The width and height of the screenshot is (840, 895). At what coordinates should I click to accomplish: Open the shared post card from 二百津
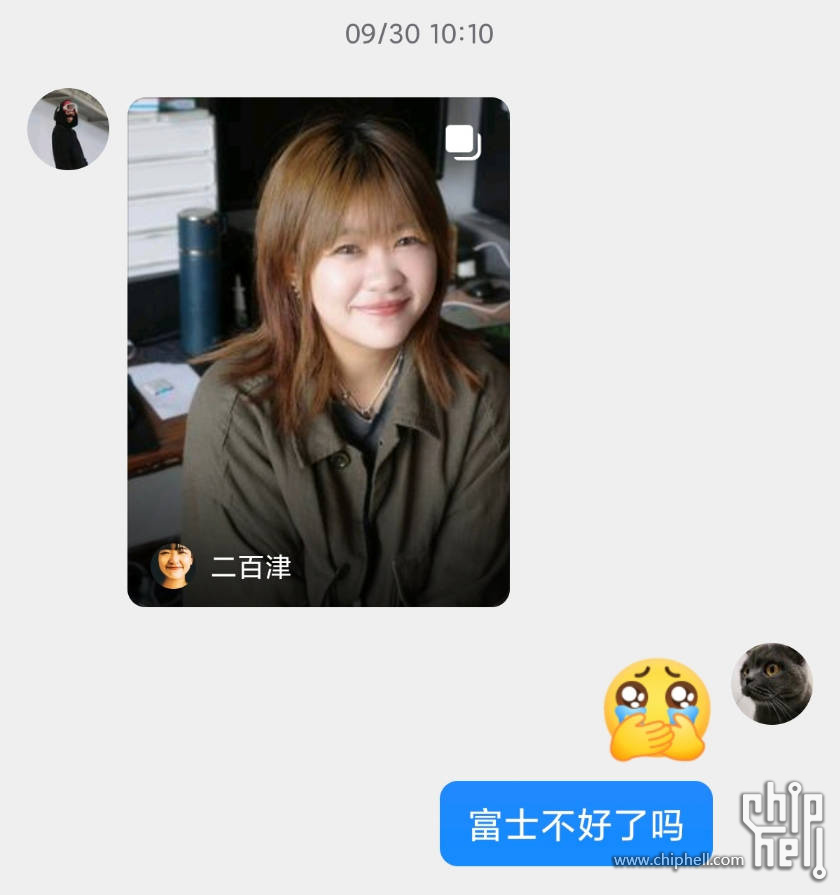point(318,351)
